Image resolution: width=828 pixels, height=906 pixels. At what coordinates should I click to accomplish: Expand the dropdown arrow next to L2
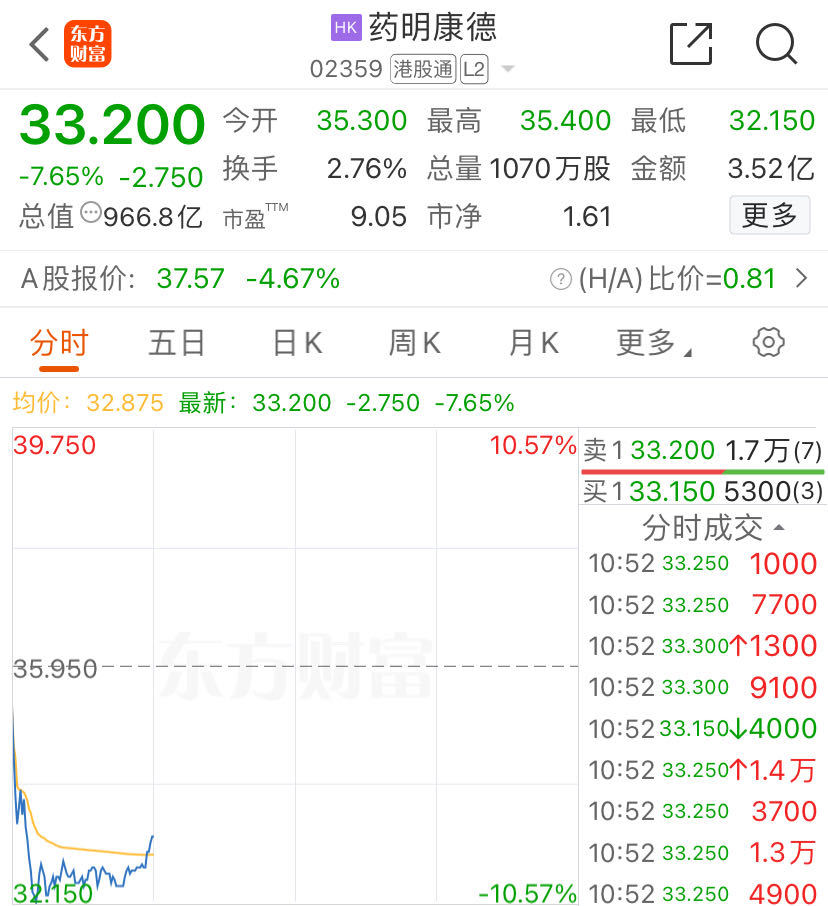pyautogui.click(x=508, y=69)
